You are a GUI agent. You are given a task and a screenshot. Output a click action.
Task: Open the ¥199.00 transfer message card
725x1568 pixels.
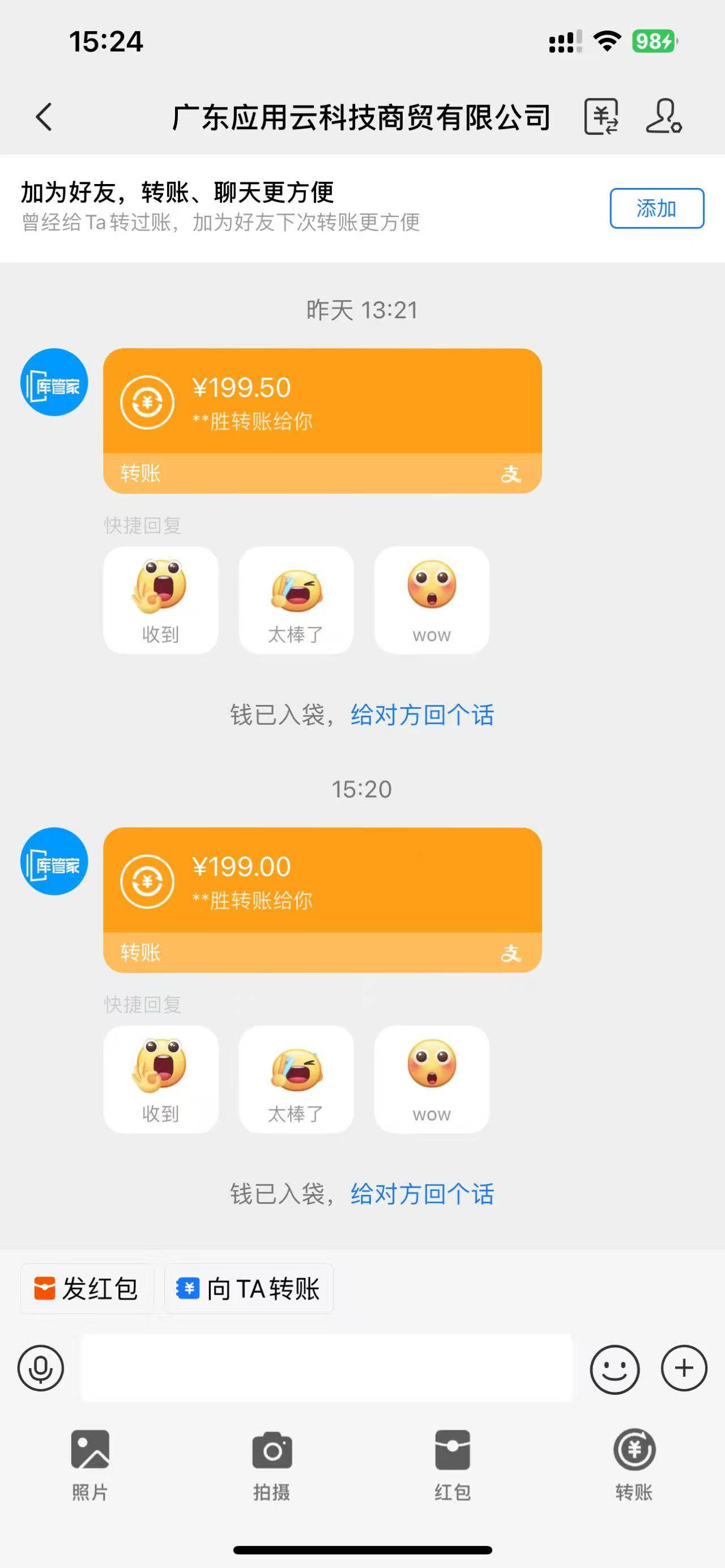(x=323, y=881)
